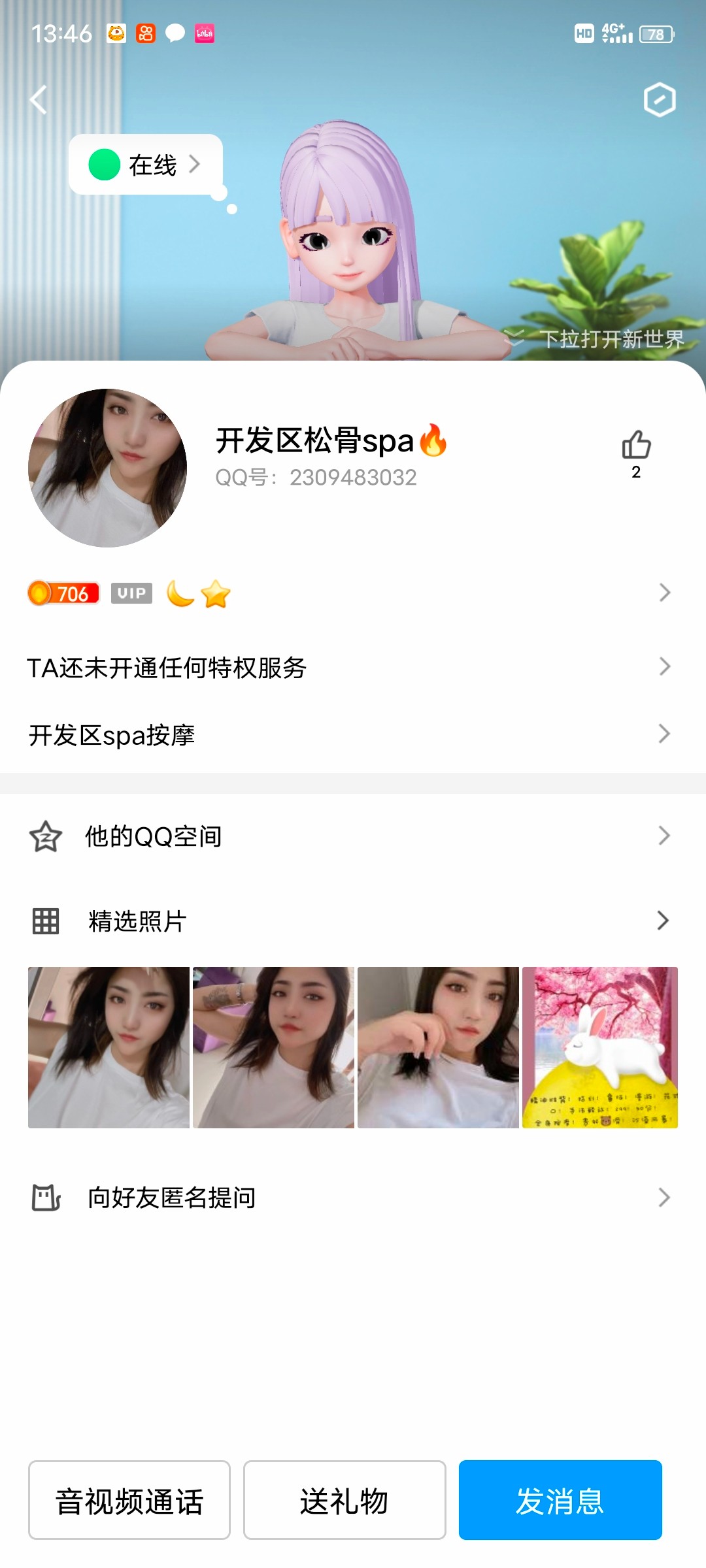Tap the green online status dot
The image size is (706, 1568).
(103, 165)
